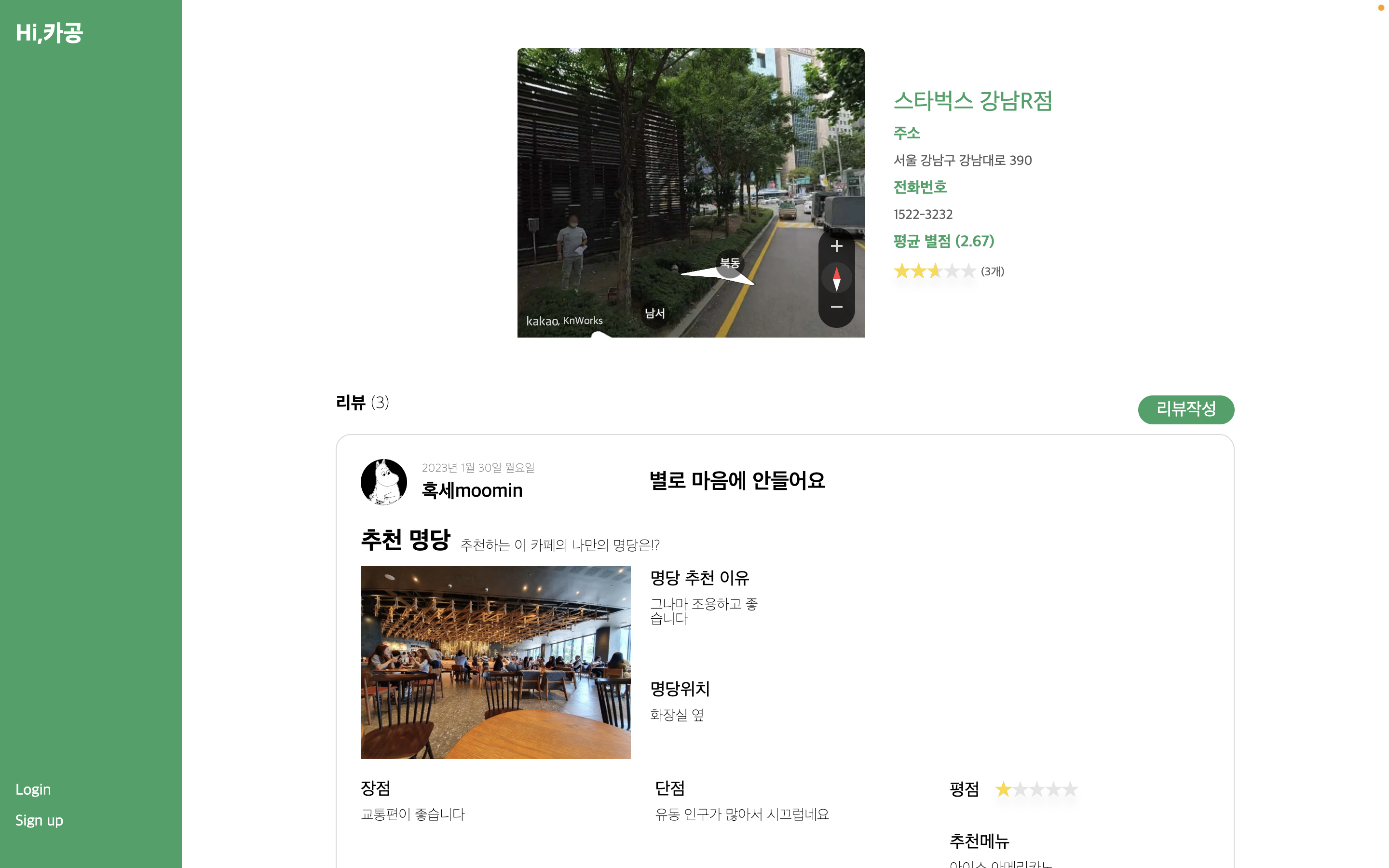Move the roadview toward 남서
The width and height of the screenshot is (1389, 868).
(x=654, y=313)
